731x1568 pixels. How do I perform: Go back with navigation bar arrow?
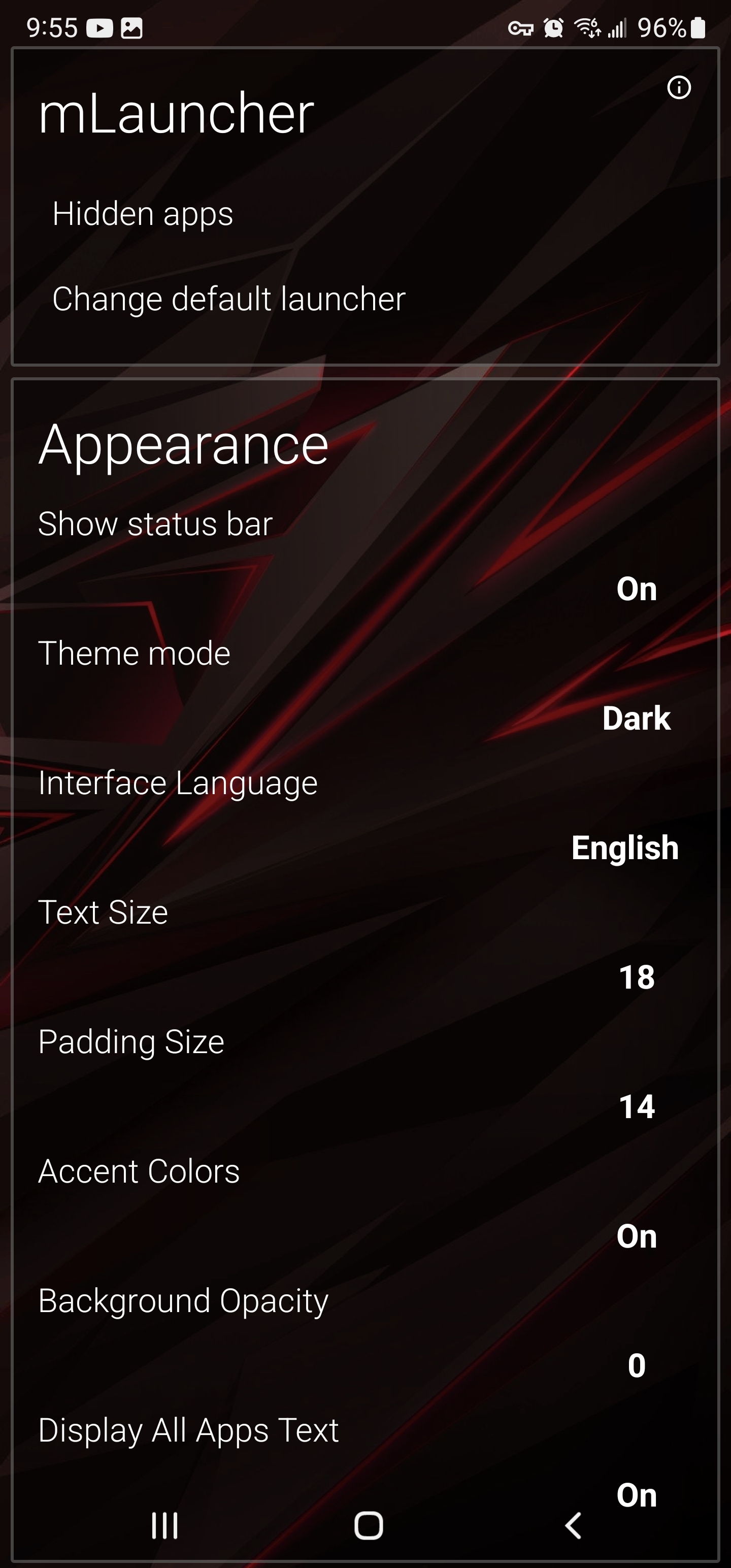(573, 1525)
